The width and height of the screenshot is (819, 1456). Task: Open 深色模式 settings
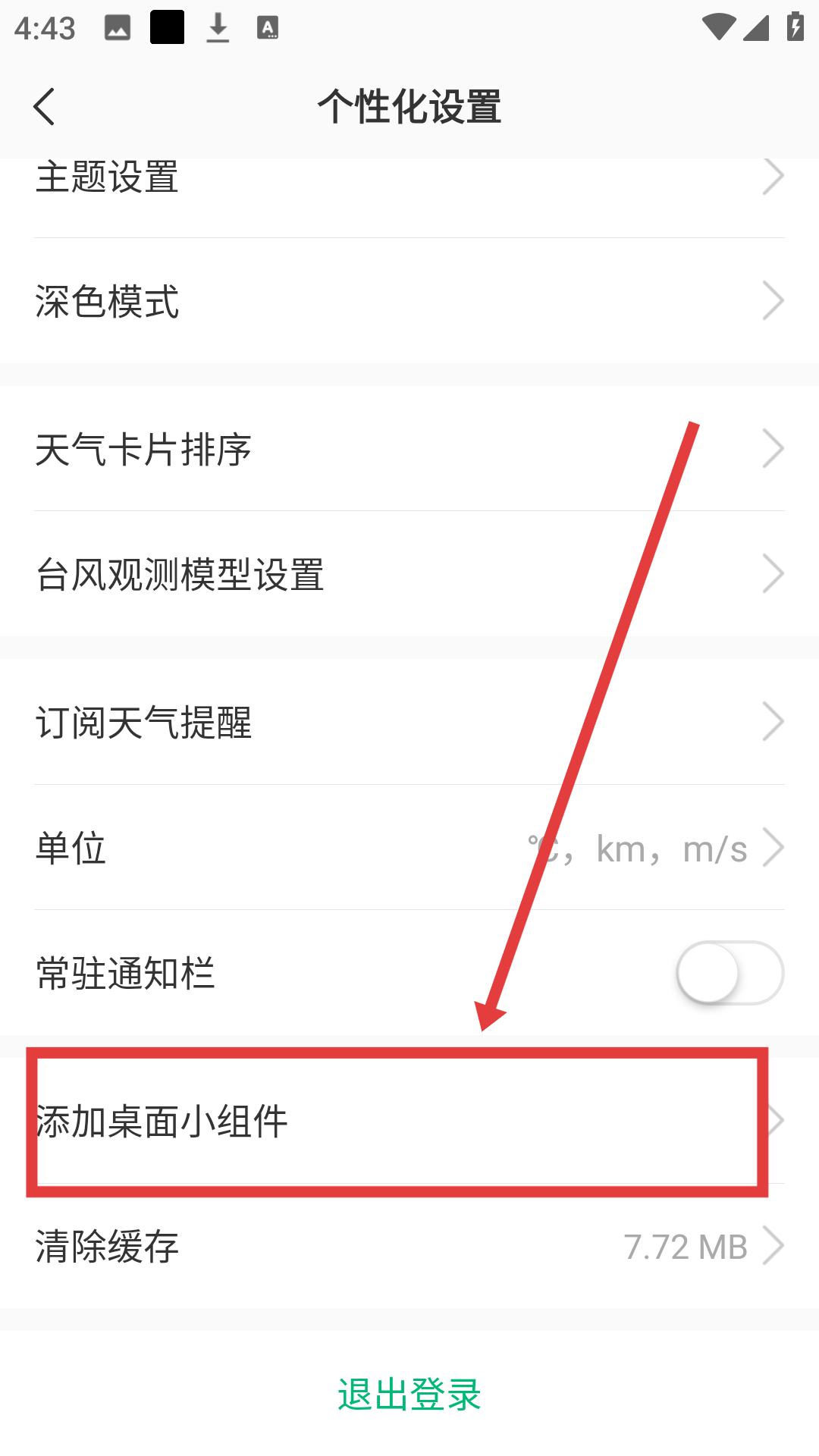pyautogui.click(x=409, y=301)
